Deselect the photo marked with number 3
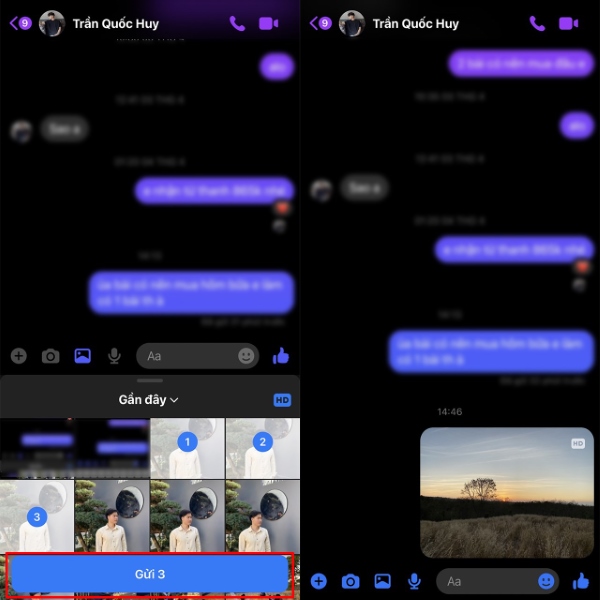This screenshot has height=600, width=600. click(x=37, y=517)
